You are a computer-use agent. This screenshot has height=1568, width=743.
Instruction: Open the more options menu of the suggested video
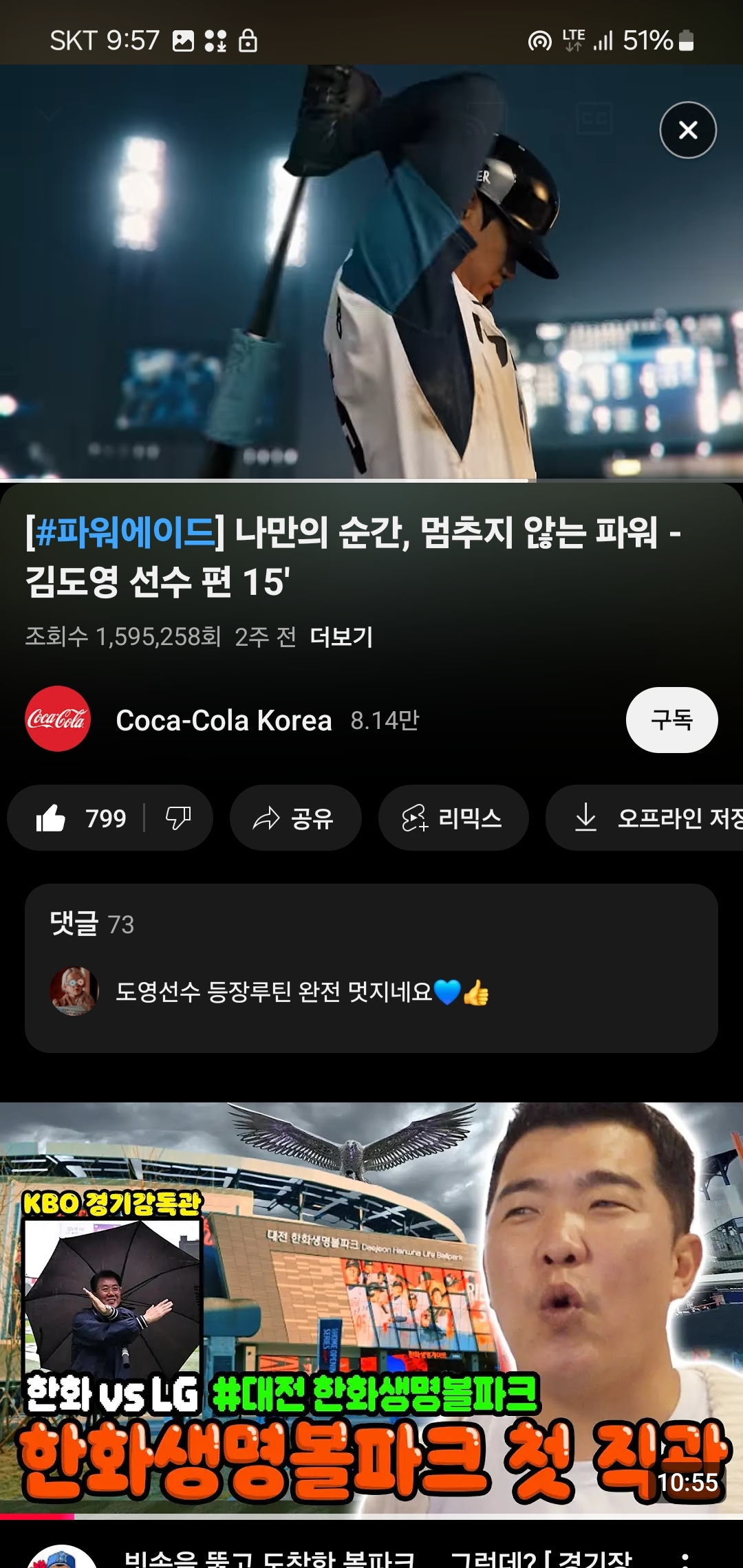(x=685, y=1558)
